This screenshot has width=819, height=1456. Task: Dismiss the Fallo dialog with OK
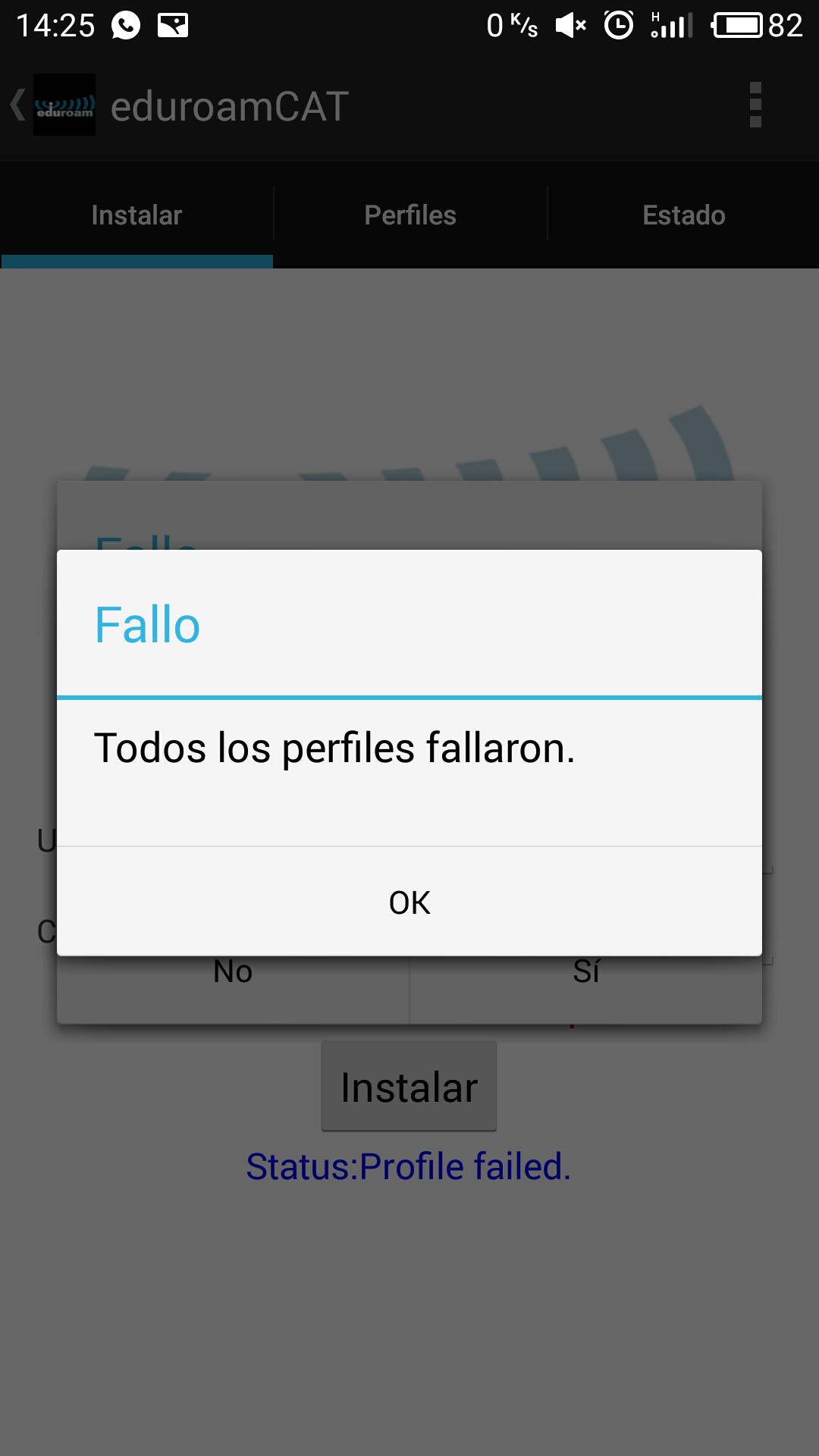click(x=409, y=902)
